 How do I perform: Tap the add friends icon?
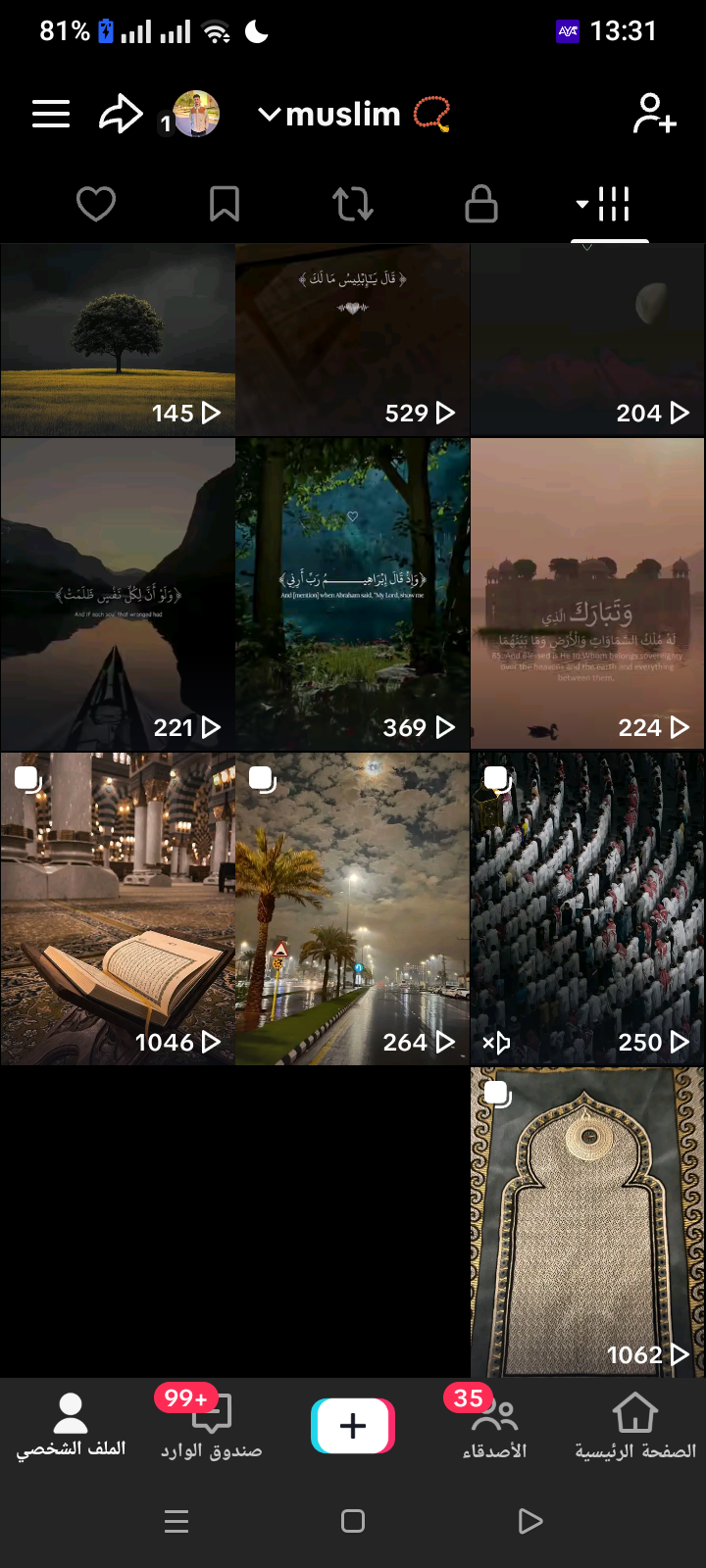[654, 114]
